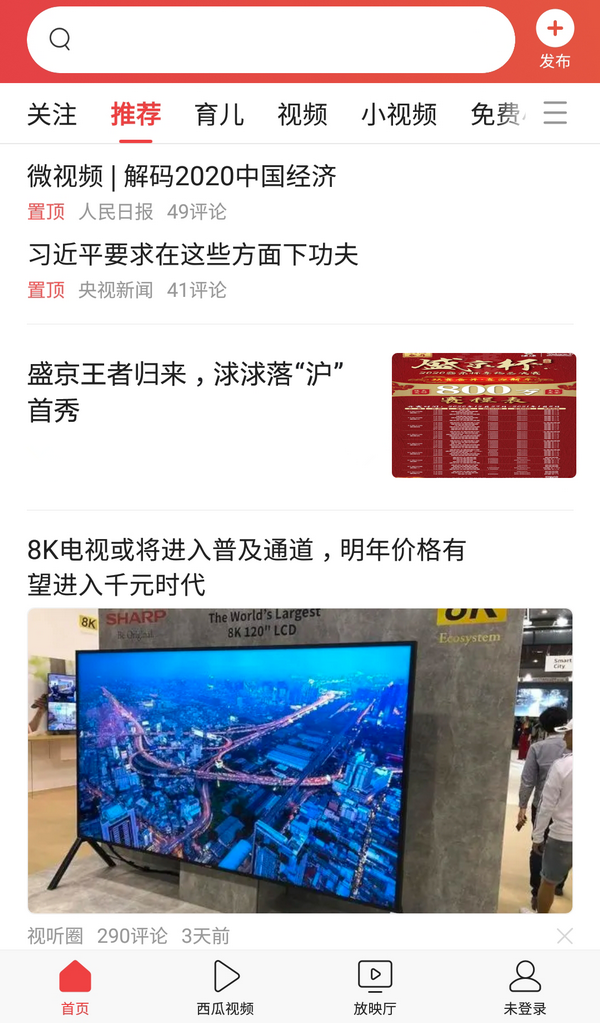
Task: Dismiss the 8K电视 article with the X
Action: (x=565, y=936)
